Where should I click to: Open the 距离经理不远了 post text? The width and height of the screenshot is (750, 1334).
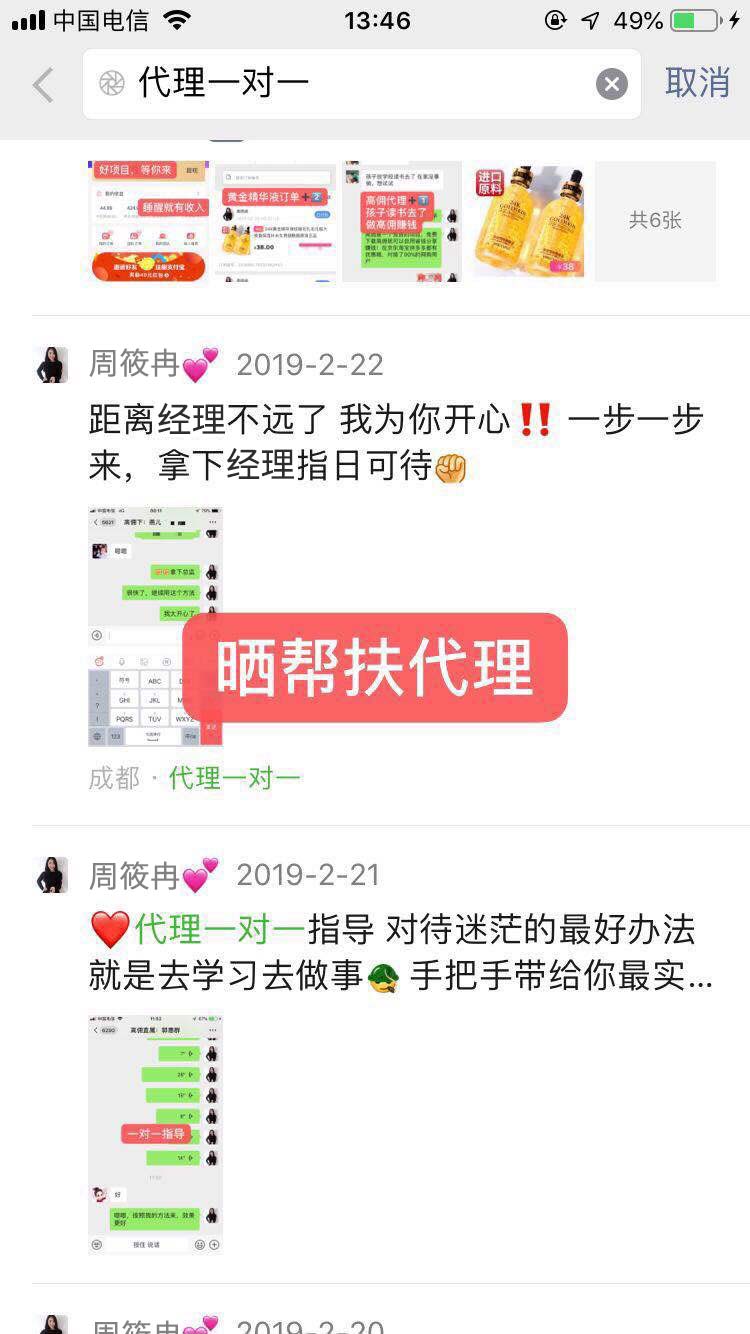tap(396, 442)
